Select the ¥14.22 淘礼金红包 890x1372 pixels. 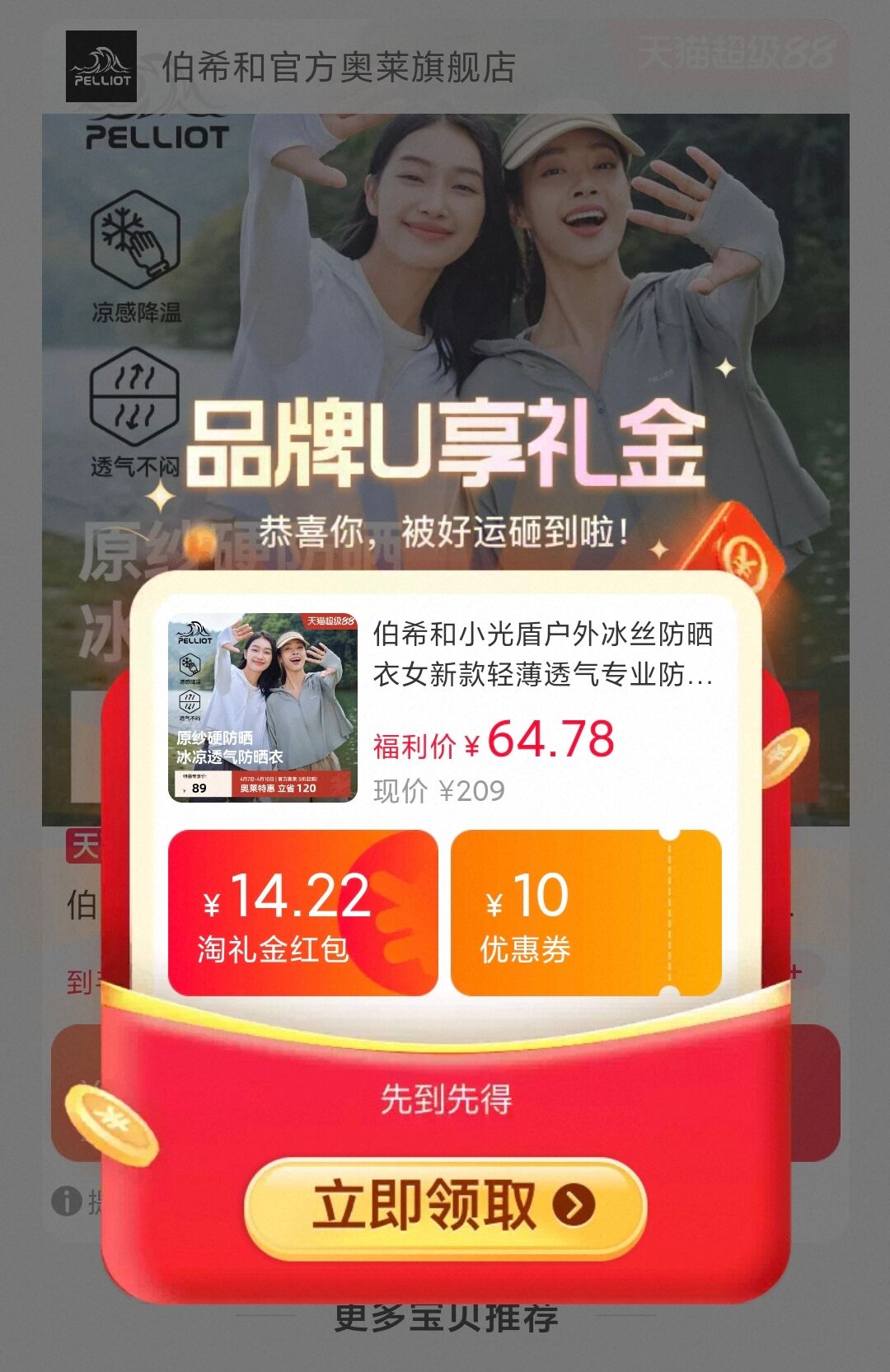pos(302,913)
